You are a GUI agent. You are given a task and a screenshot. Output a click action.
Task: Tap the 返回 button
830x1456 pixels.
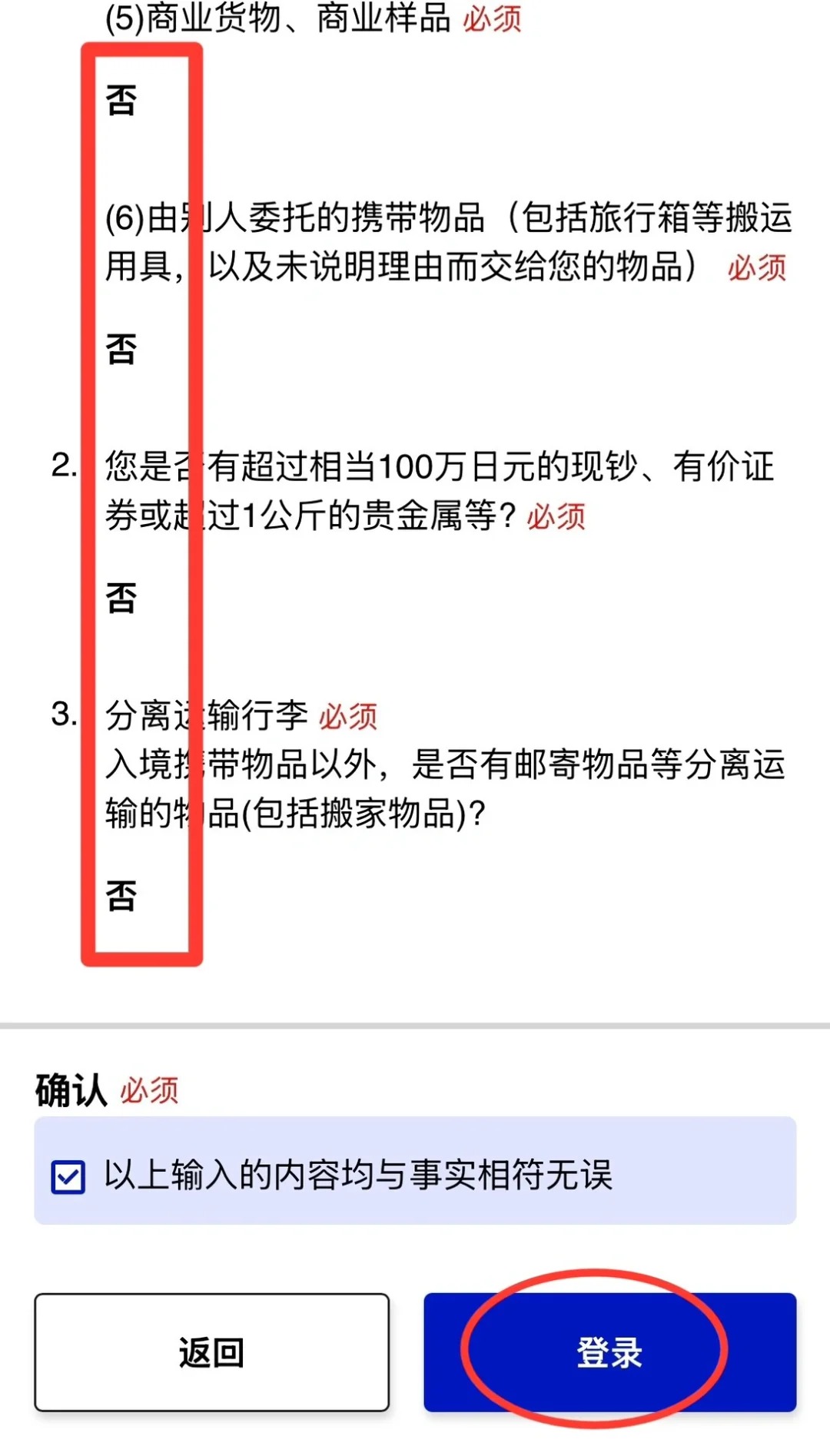coord(211,1352)
